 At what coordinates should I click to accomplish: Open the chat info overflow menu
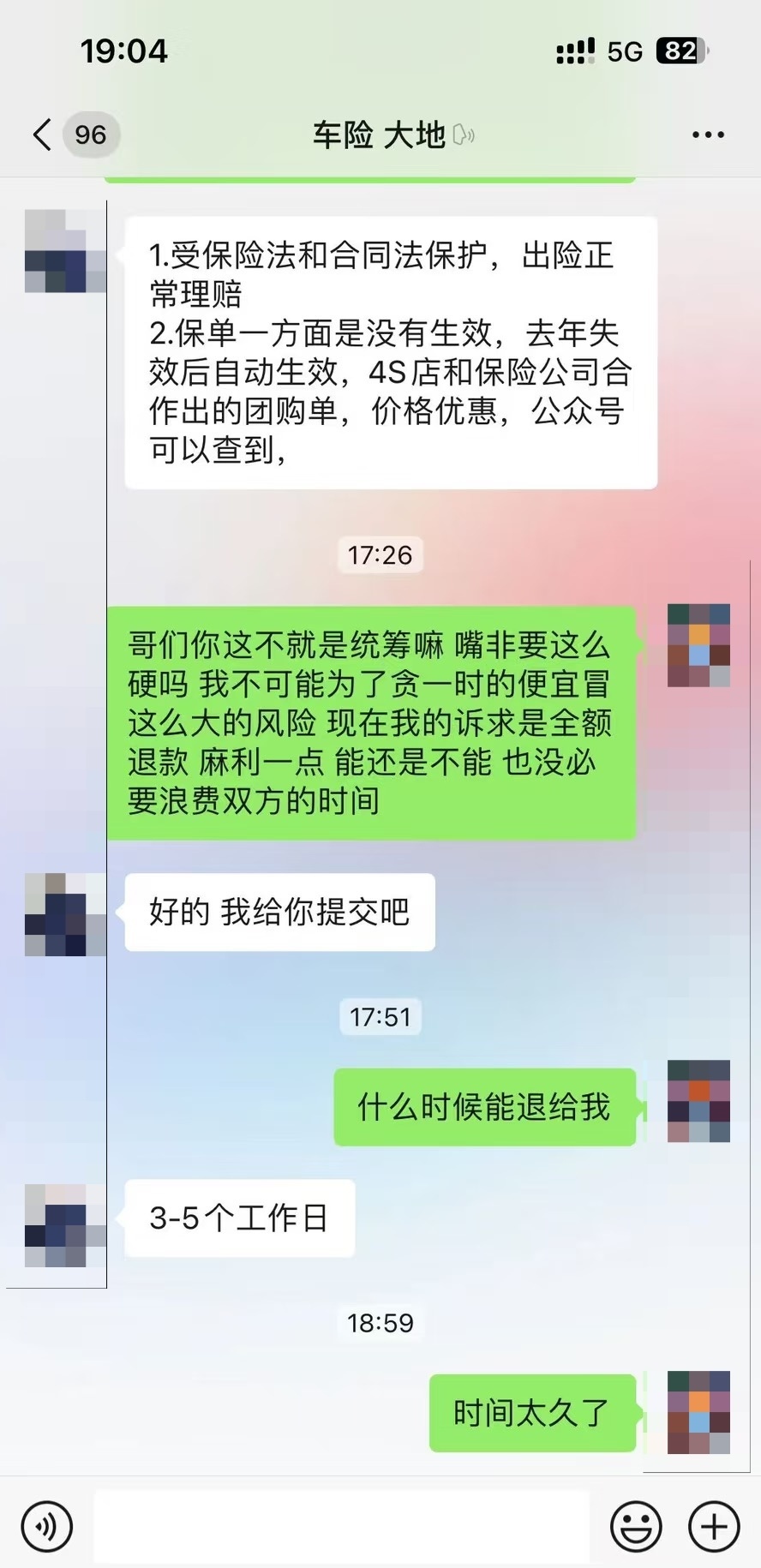click(708, 135)
